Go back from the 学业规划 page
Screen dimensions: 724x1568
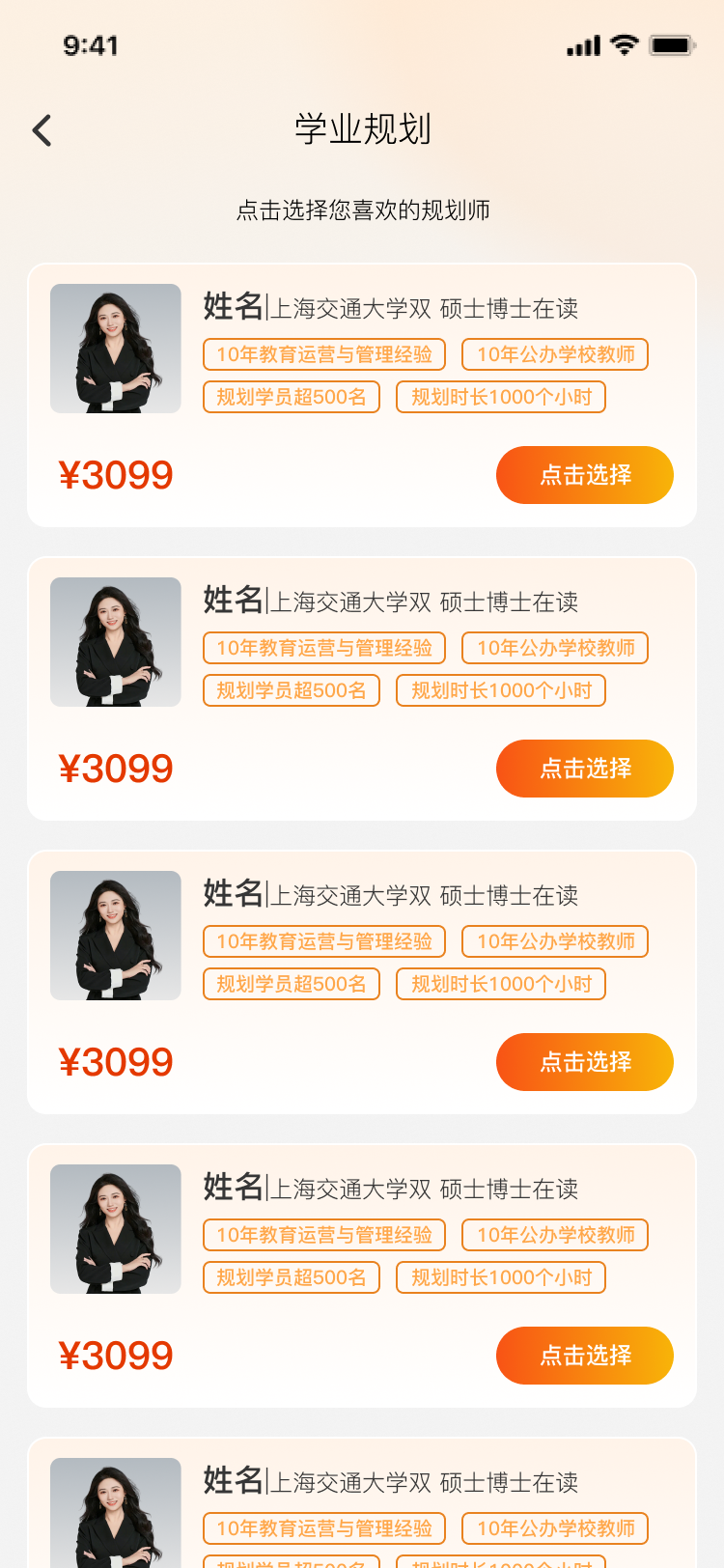(42, 130)
